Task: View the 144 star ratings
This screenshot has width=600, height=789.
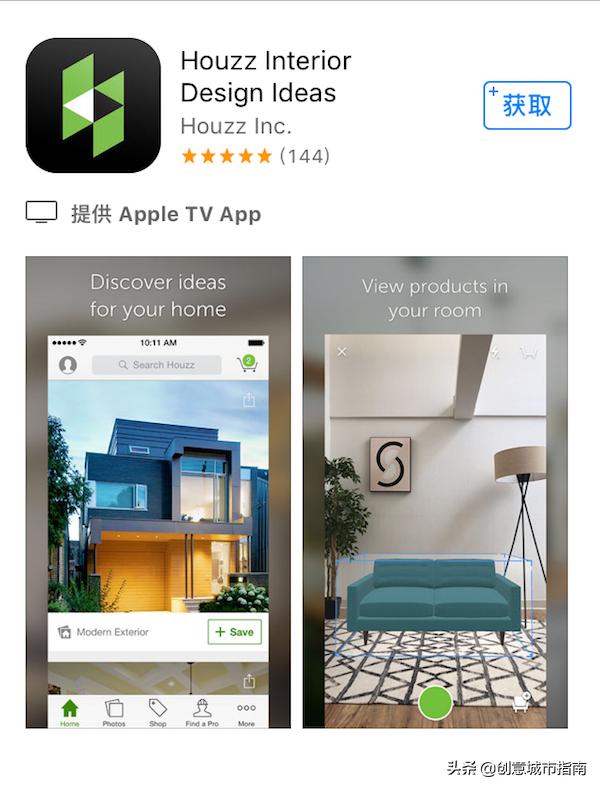Action: click(255, 156)
